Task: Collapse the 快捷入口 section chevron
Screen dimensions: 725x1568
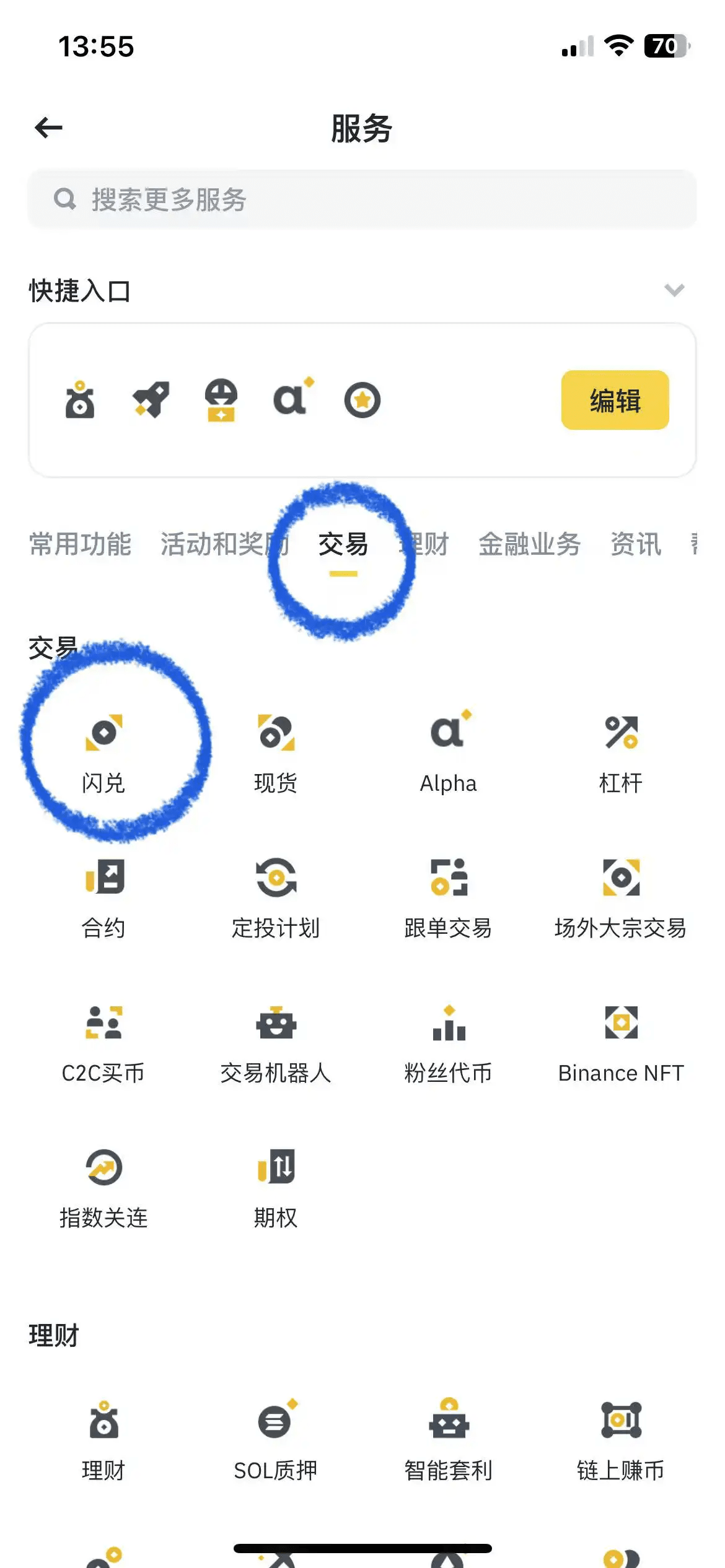Action: point(674,290)
